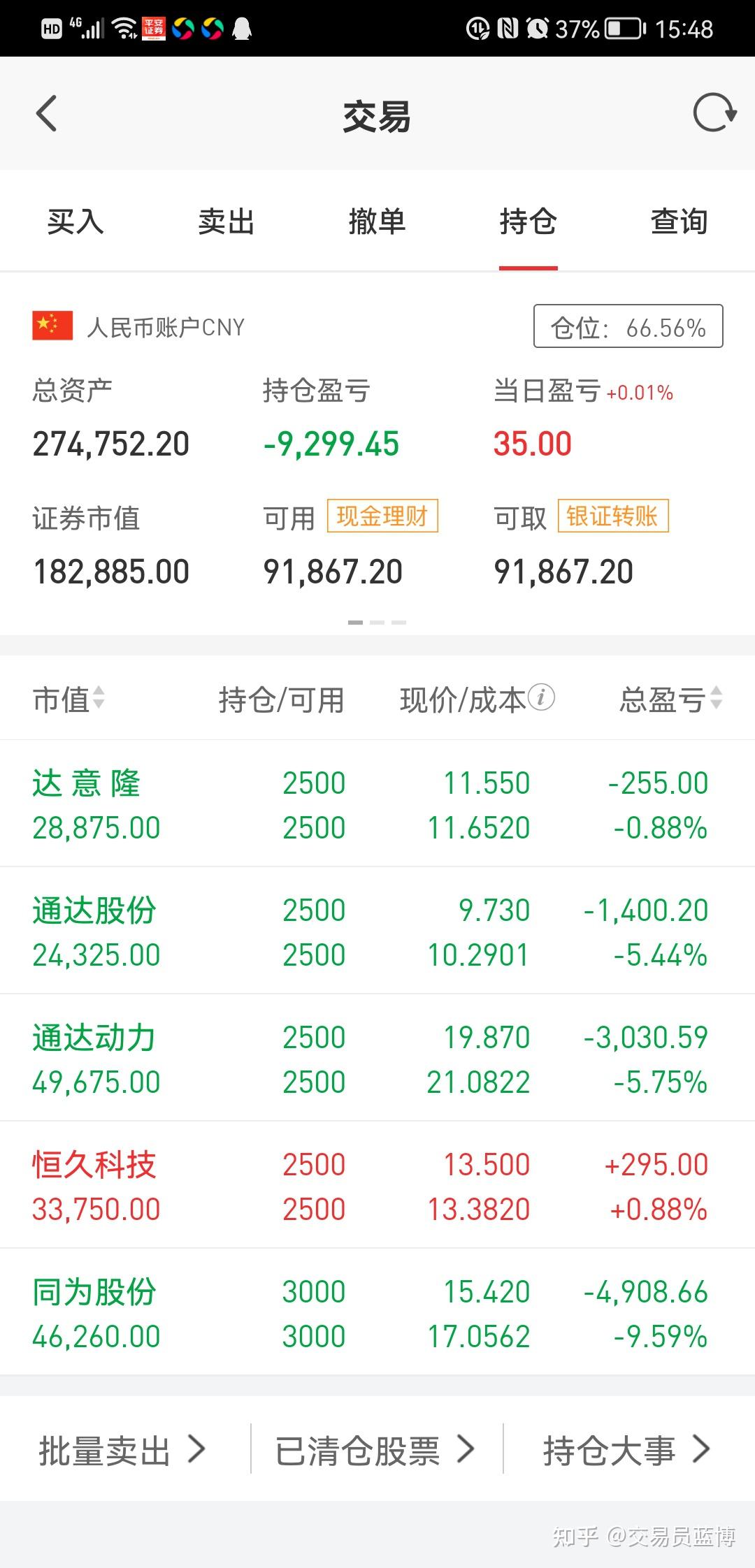The image size is (755, 1568).
Task: Sort holdings by 总盈亏
Action: 671,699
